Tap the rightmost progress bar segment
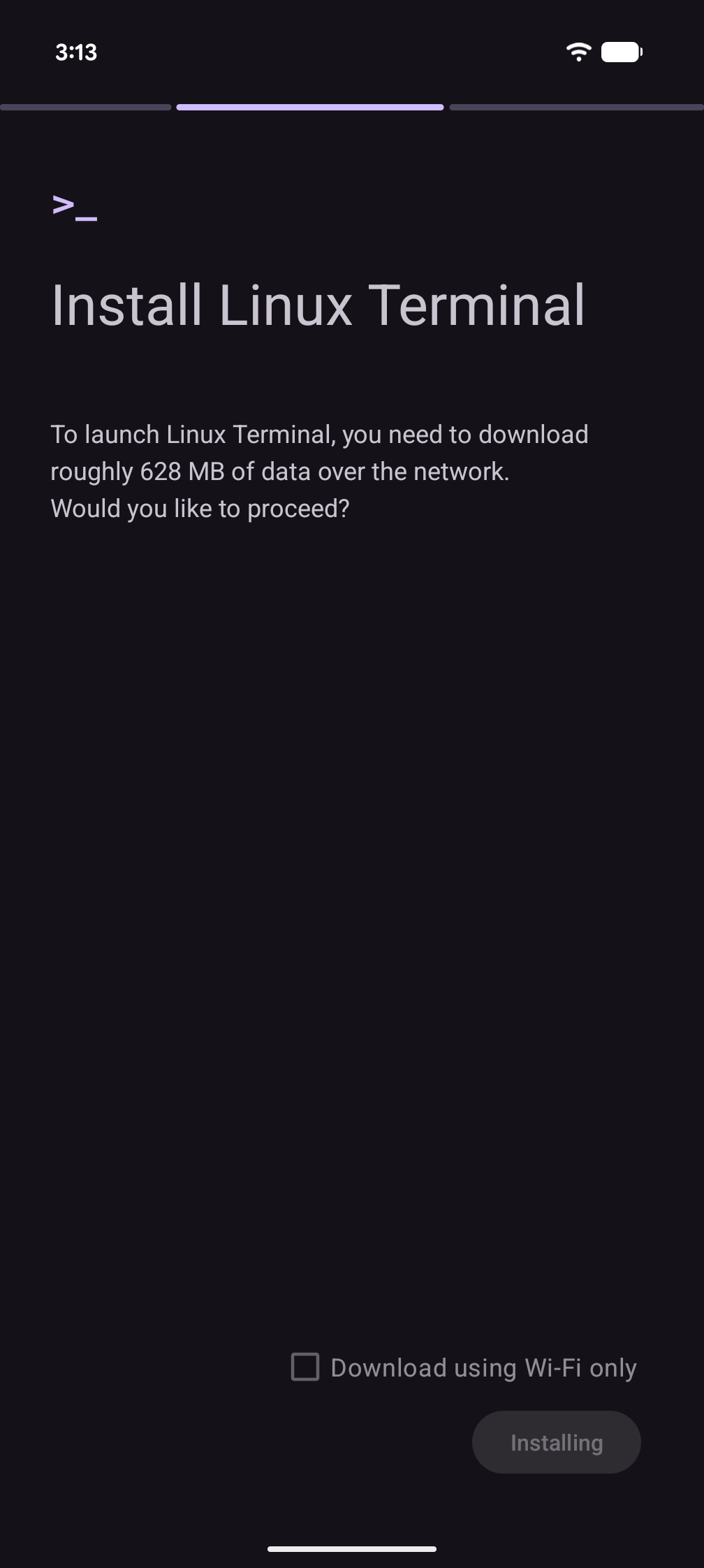Screen dimensions: 704x1568 click(x=577, y=107)
